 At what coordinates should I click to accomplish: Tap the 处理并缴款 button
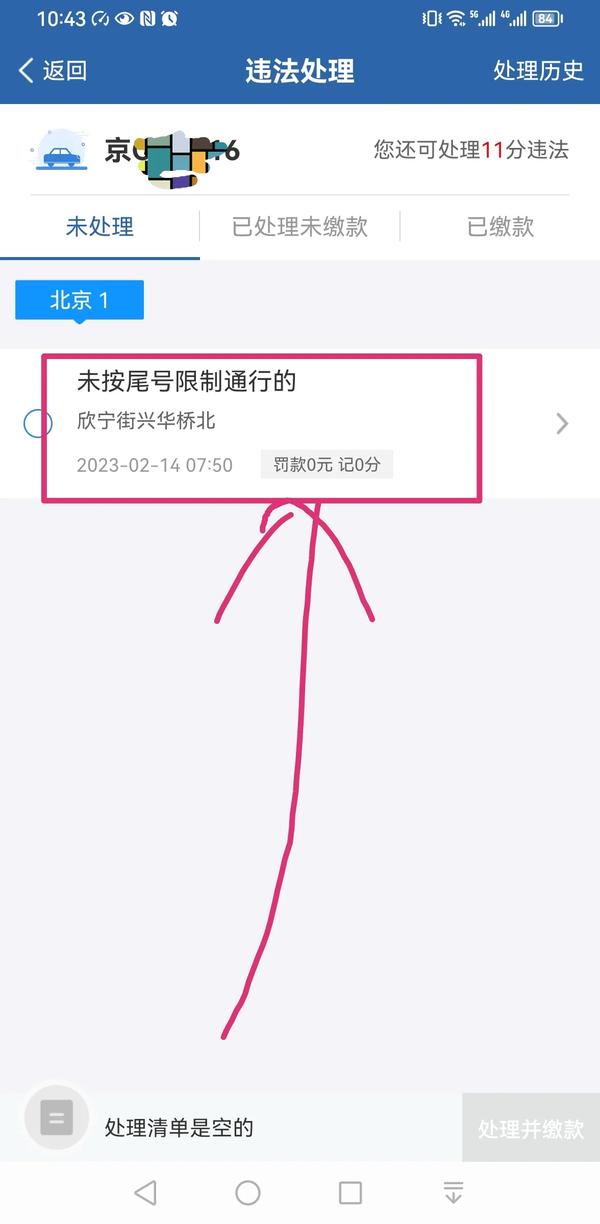[531, 1128]
